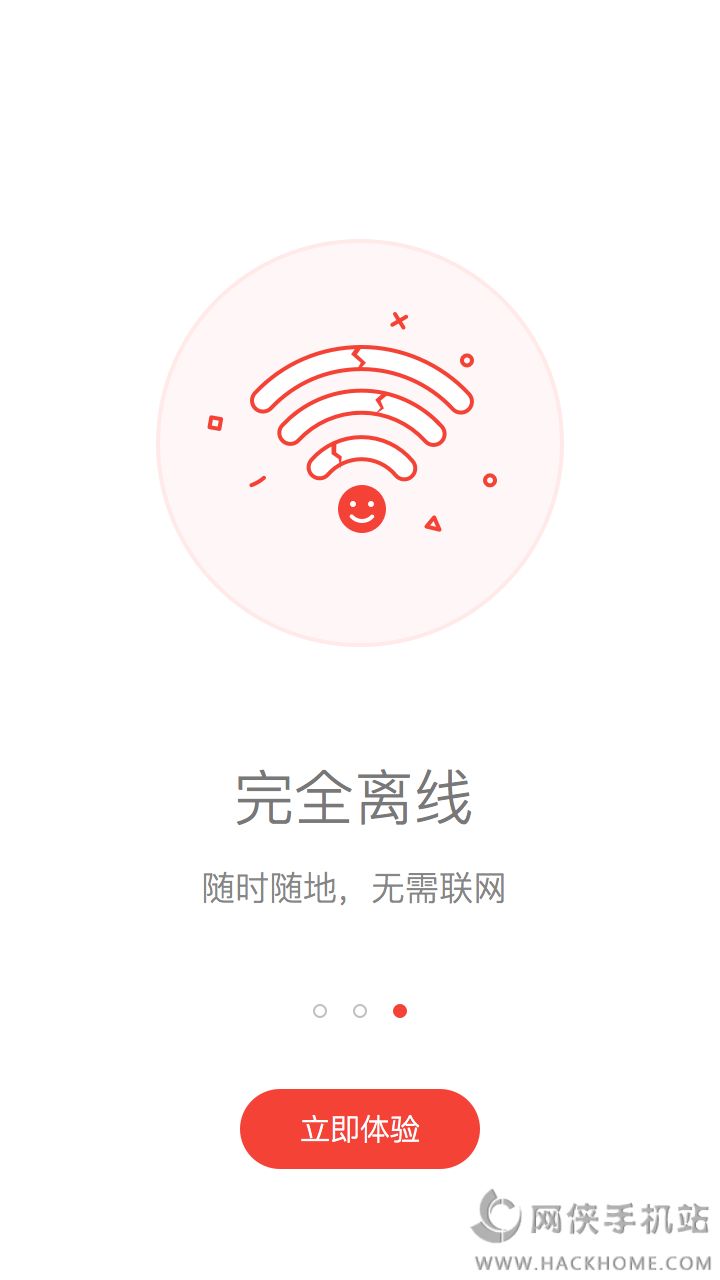
Task: Select the second page indicator dot
Action: [x=360, y=1011]
